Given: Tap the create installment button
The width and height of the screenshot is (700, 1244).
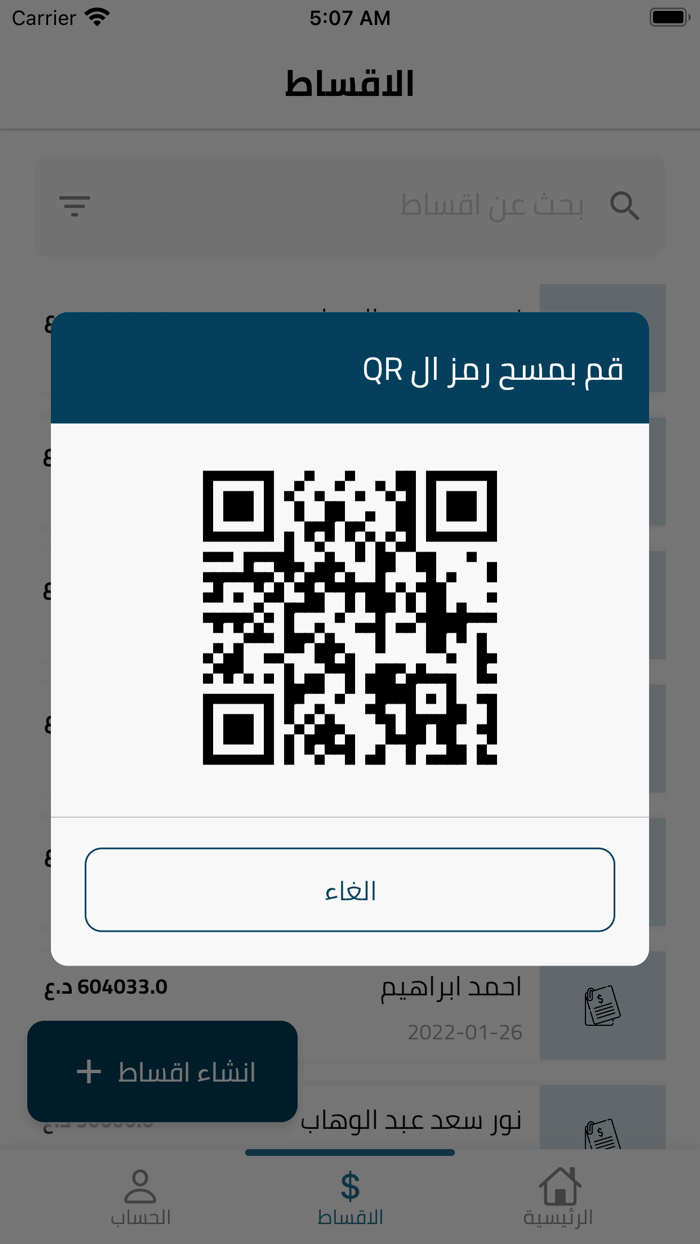Looking at the screenshot, I should (x=163, y=1071).
